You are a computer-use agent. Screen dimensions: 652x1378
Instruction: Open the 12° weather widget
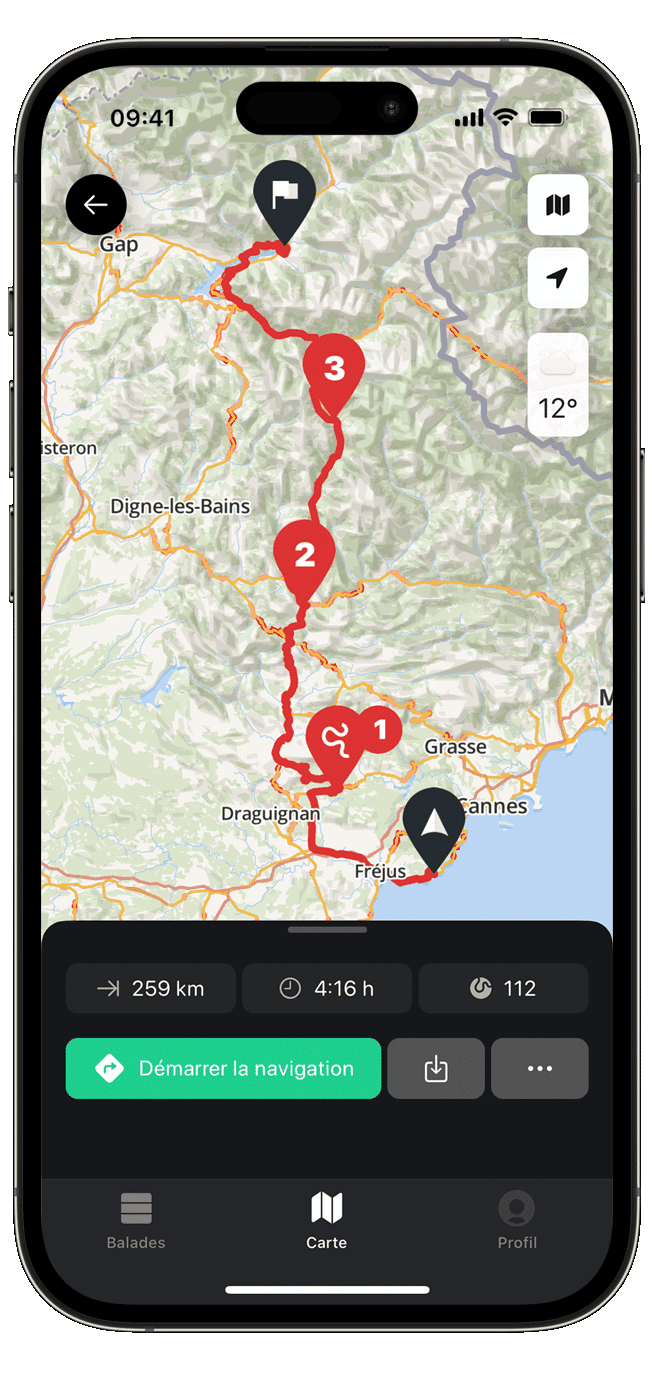558,387
